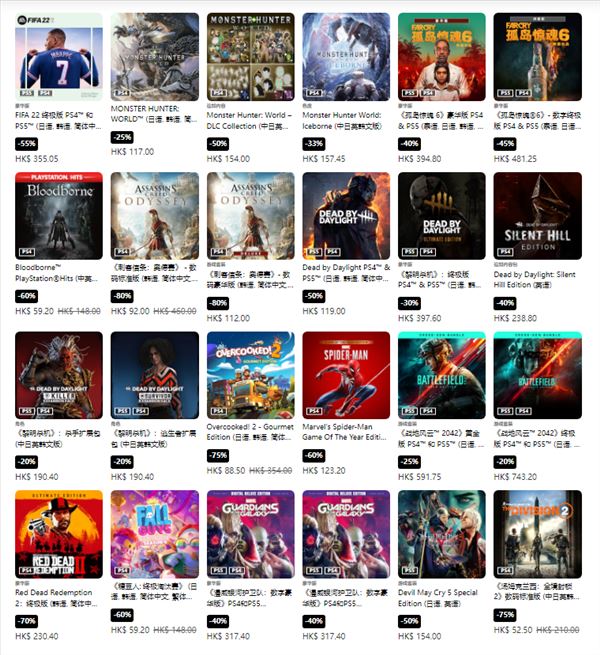View Battlefield 2042 at HK$ 591.75
Image resolution: width=600 pixels, height=655 pixels.
(441, 375)
